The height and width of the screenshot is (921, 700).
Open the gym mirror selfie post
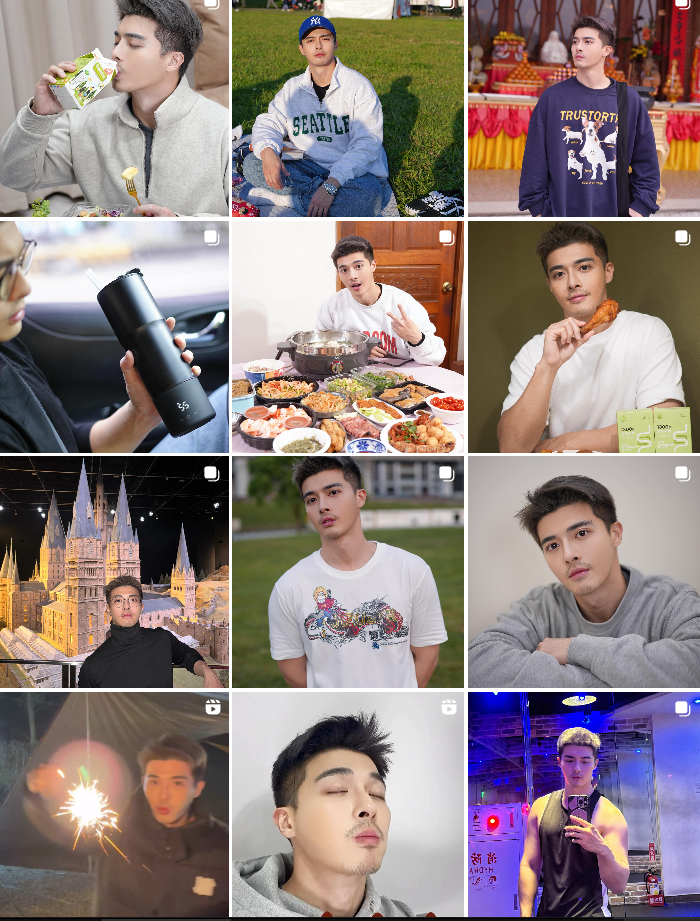tap(584, 804)
